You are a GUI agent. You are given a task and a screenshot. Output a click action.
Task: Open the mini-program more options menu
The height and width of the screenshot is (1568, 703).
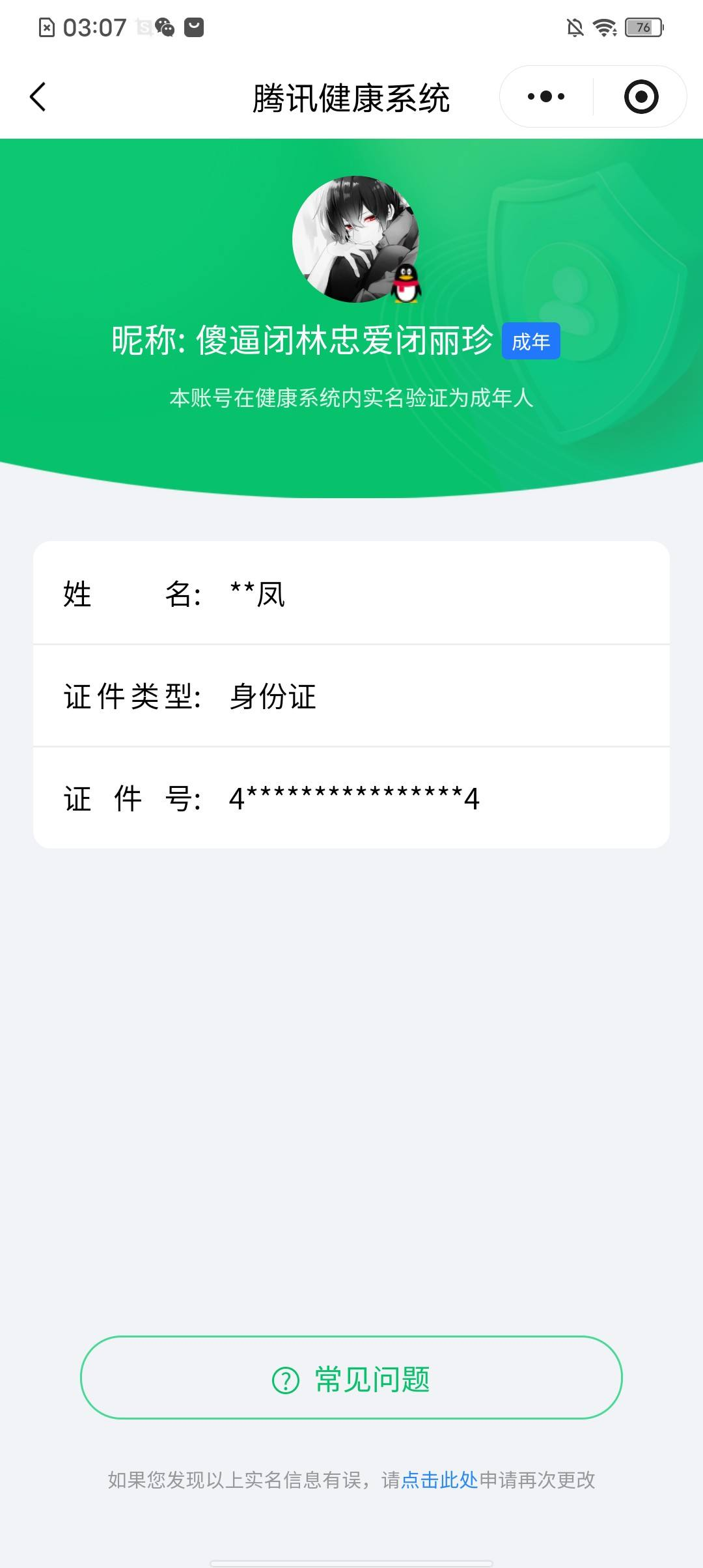click(x=545, y=96)
